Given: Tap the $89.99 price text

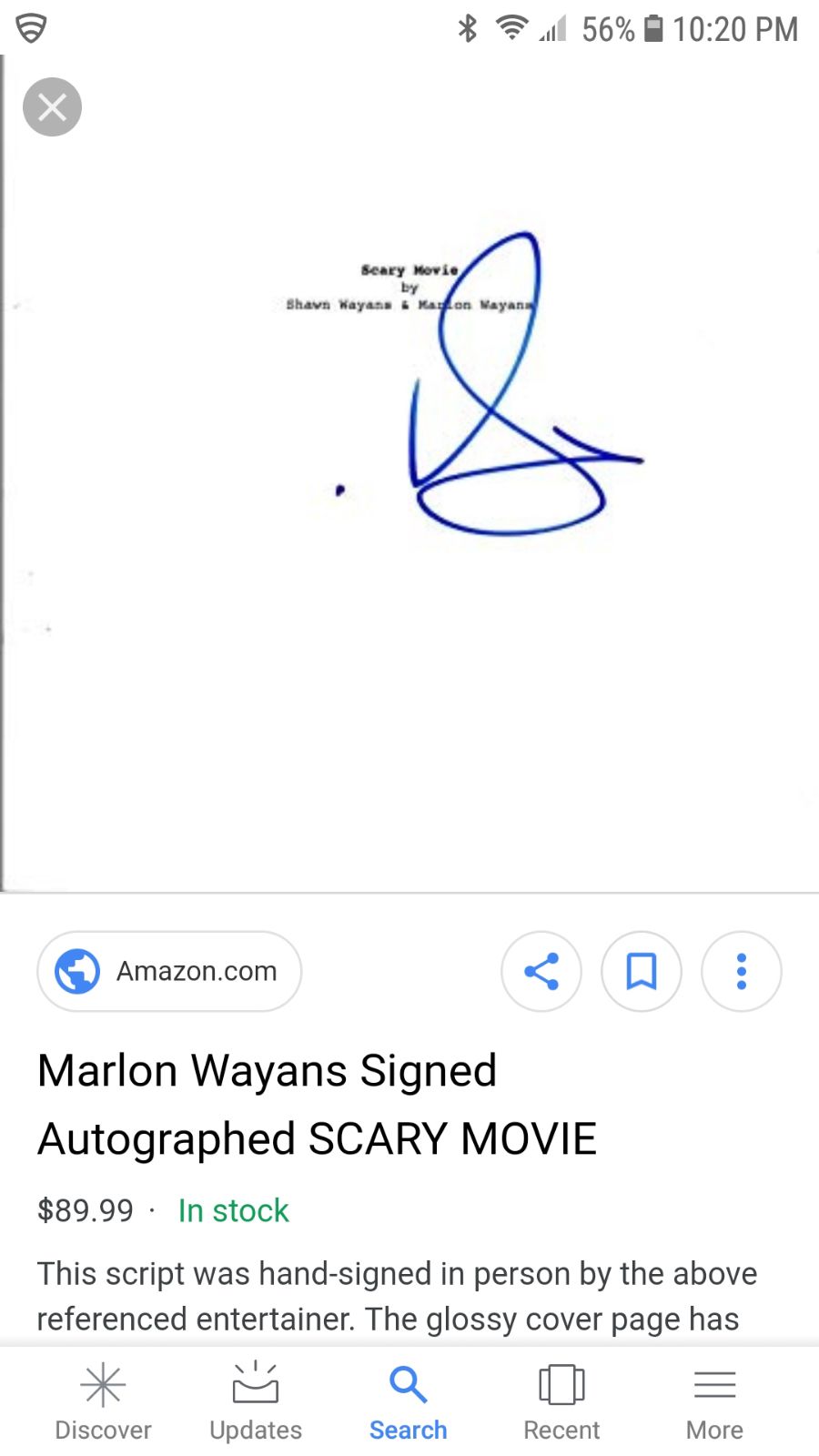Looking at the screenshot, I should click(86, 1210).
